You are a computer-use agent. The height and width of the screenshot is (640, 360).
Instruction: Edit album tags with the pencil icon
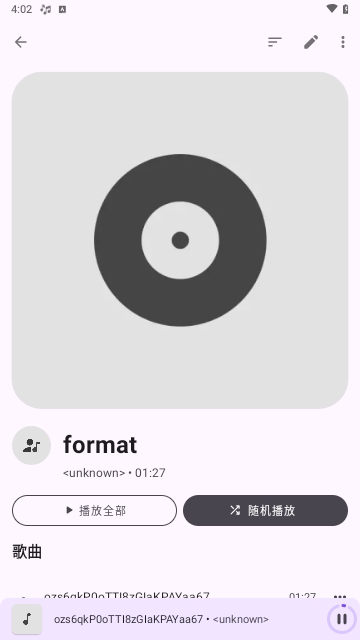[311, 42]
